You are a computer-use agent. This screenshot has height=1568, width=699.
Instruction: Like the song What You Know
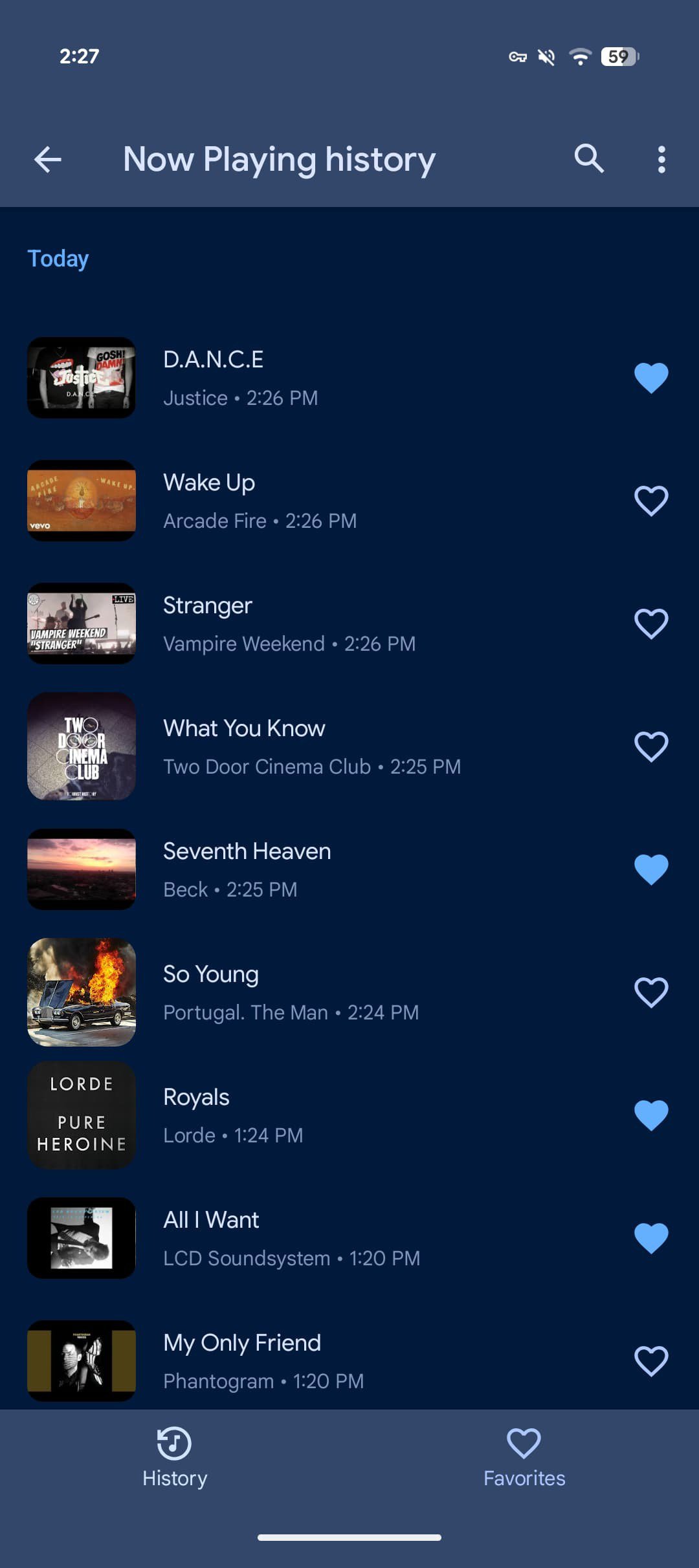click(651, 746)
